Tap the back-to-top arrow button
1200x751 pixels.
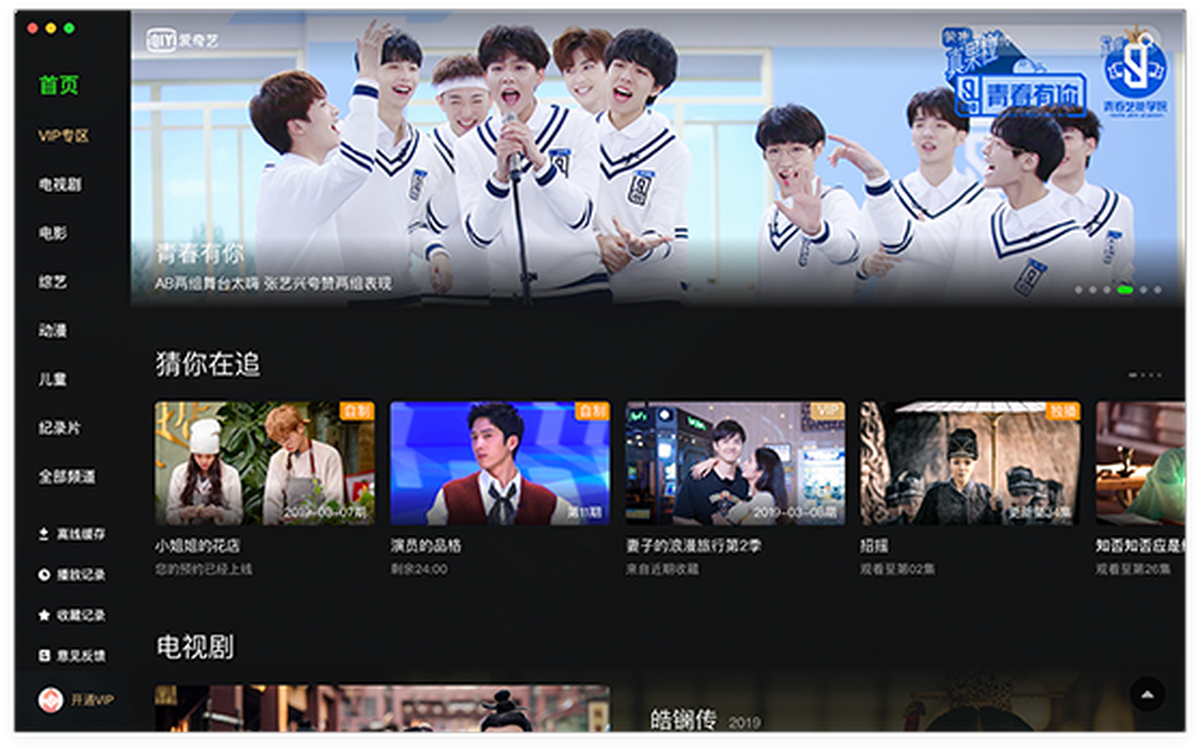pyautogui.click(x=1147, y=693)
